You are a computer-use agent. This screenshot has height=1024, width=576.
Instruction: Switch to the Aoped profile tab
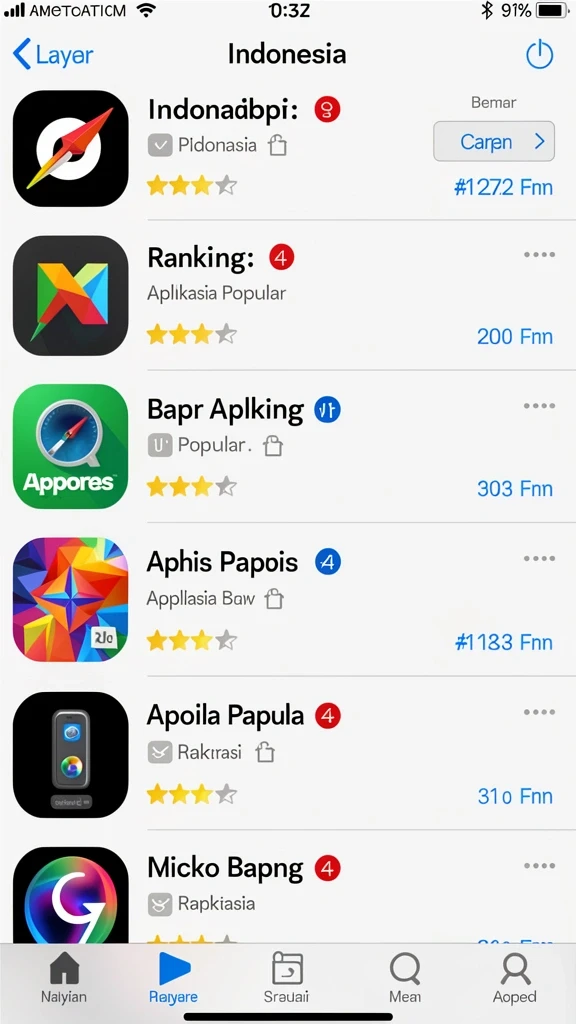(x=515, y=978)
